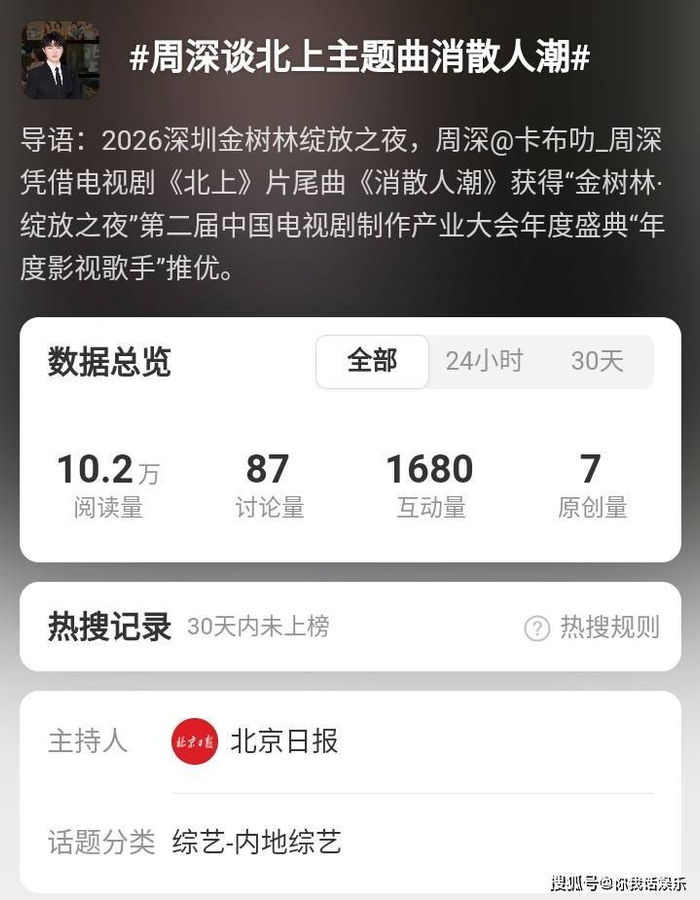
Task: Switch to the 全部 data tab
Action: pyautogui.click(x=372, y=361)
